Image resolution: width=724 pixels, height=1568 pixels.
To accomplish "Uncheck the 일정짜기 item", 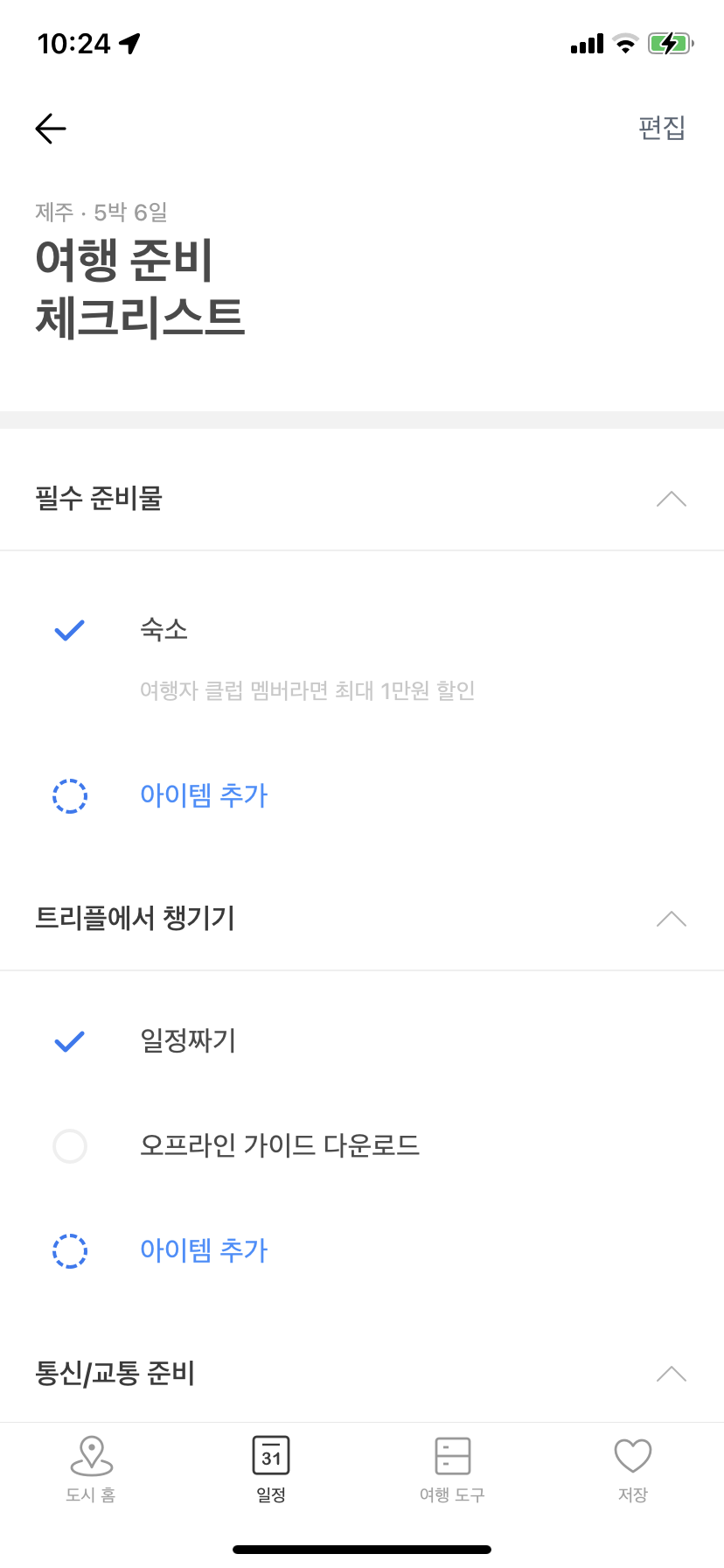I will [70, 1041].
